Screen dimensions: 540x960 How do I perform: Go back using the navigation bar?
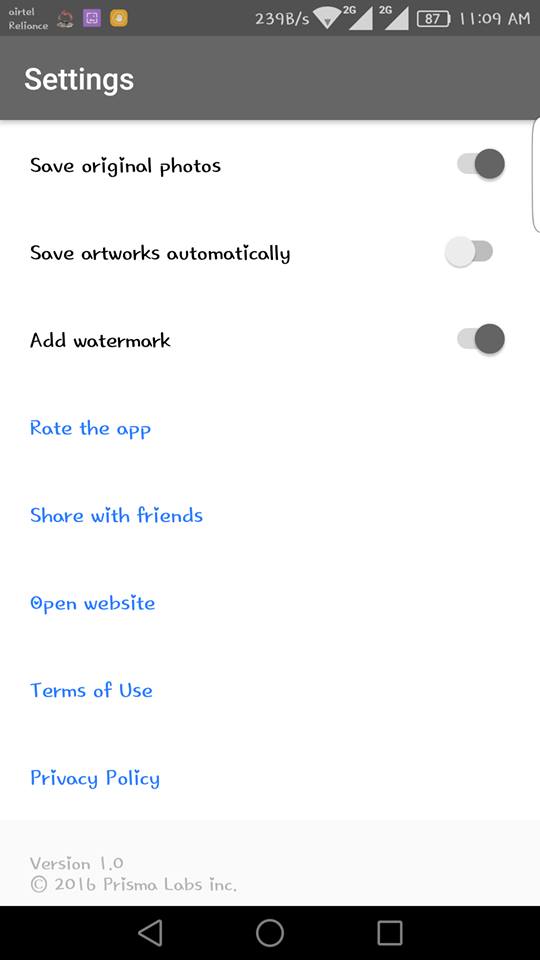tap(150, 933)
